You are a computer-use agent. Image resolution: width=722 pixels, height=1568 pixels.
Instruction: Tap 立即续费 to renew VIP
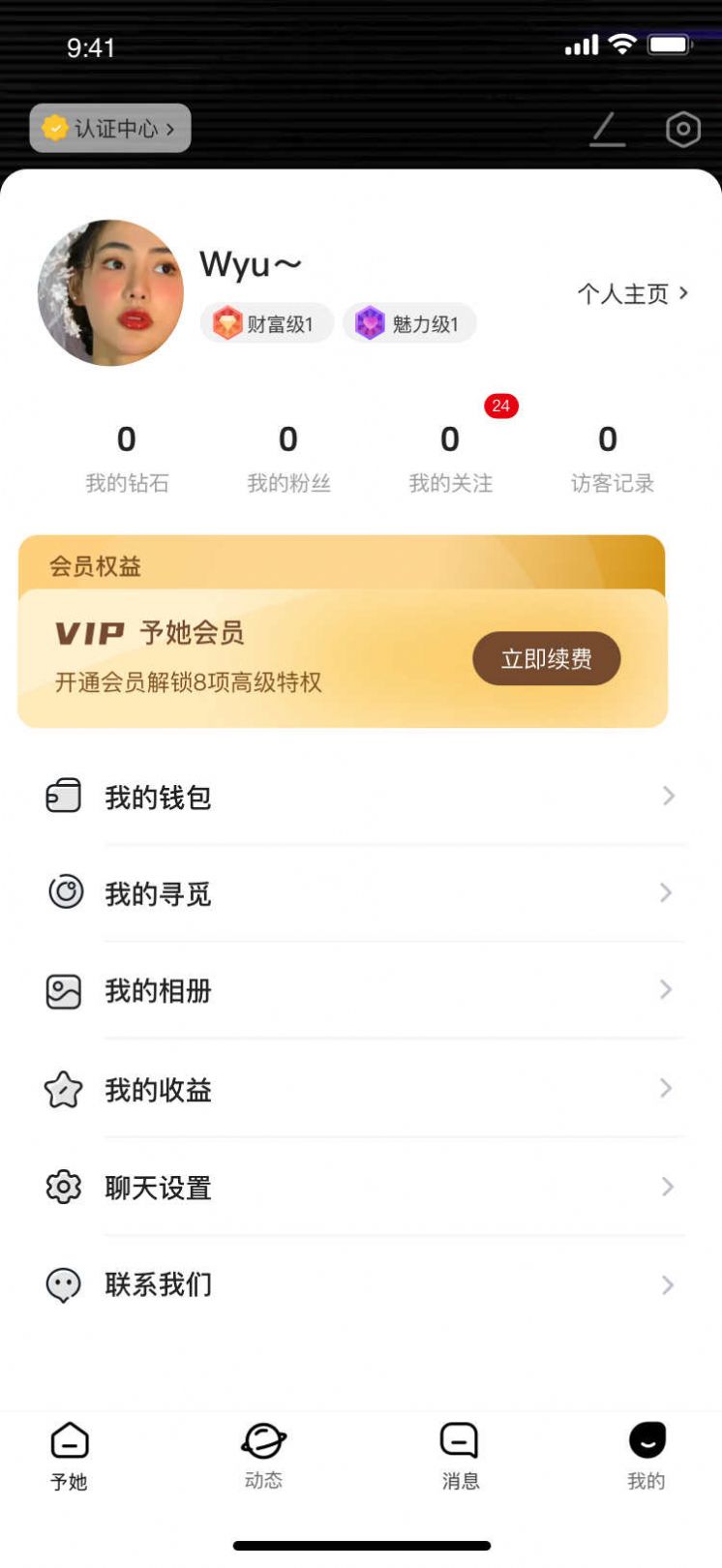546,659
